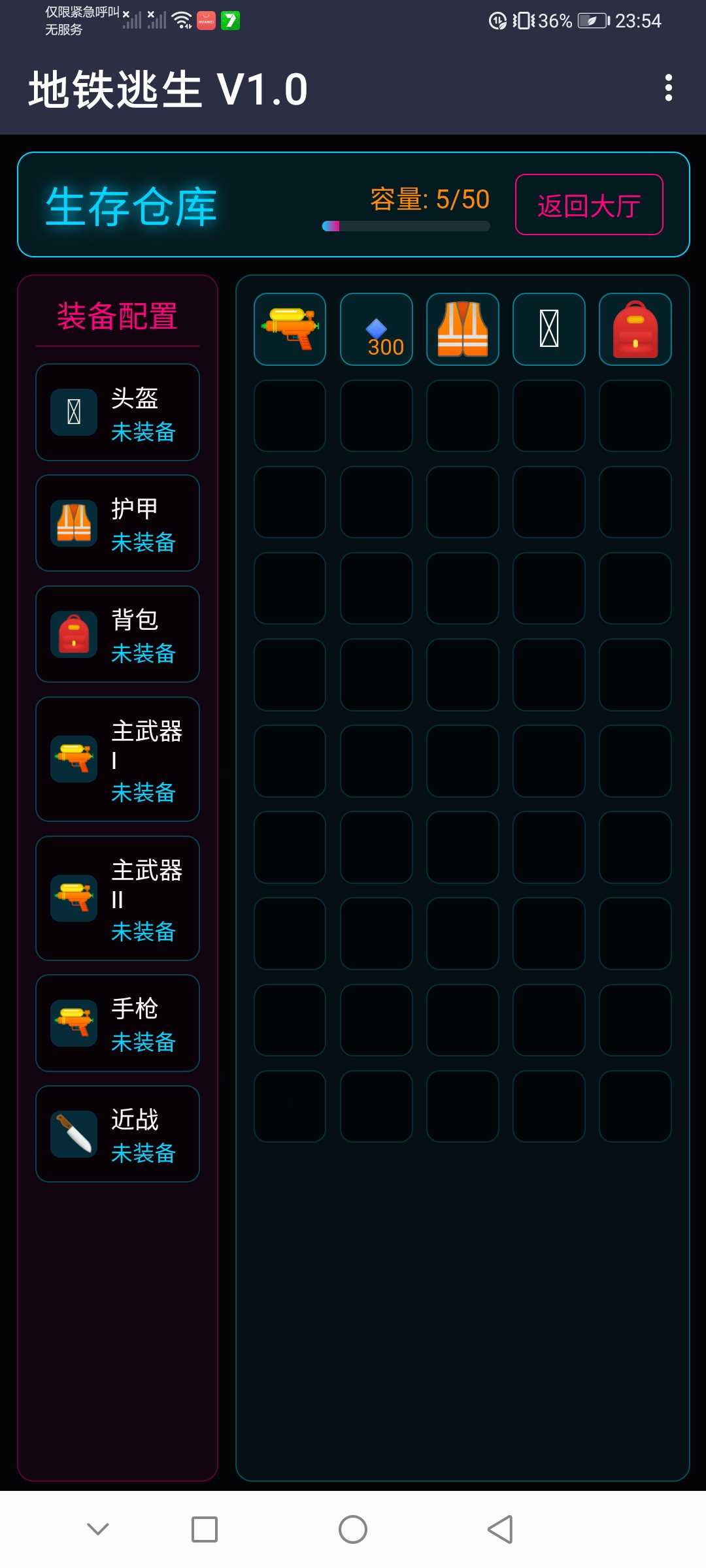The height and width of the screenshot is (1568, 706).
Task: Select the 头盔 equipment slot
Action: pyautogui.click(x=118, y=412)
